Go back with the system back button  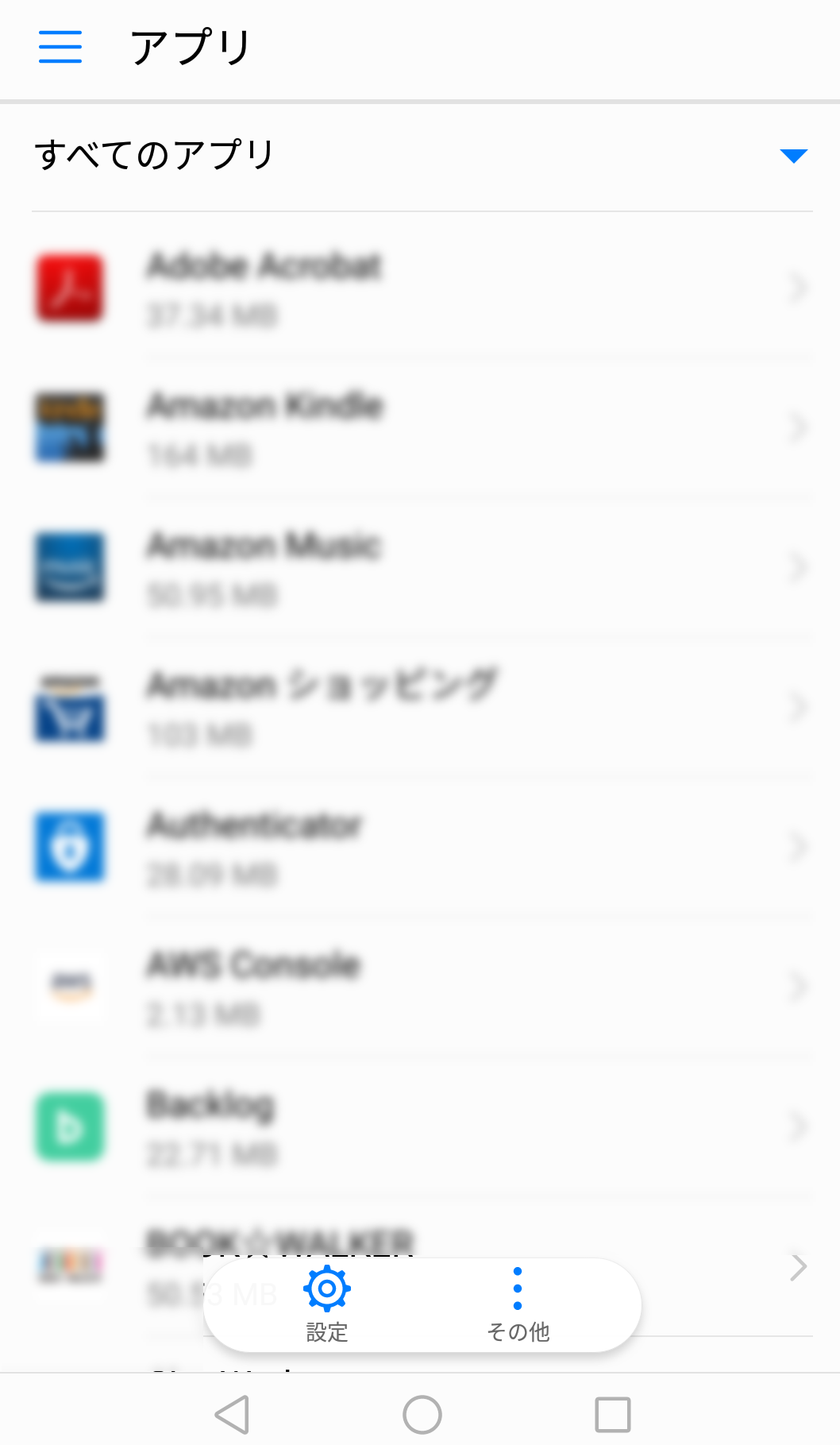coord(232,1414)
